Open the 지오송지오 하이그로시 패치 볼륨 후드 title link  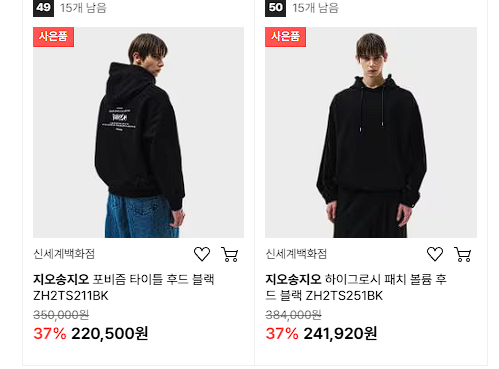(x=356, y=287)
